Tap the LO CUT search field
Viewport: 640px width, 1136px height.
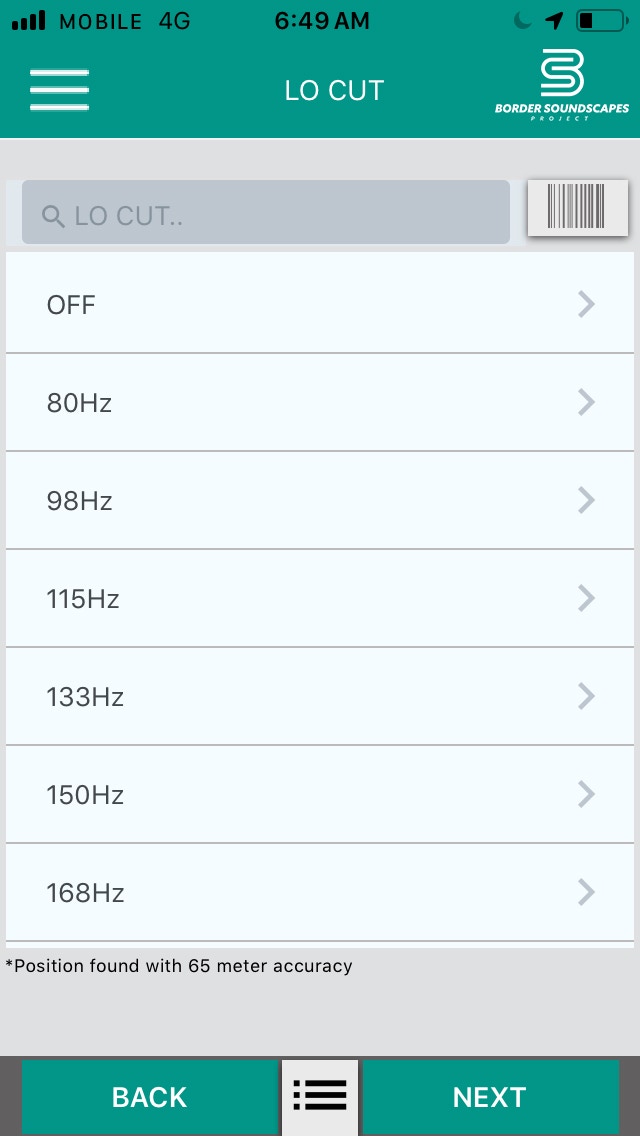pyautogui.click(x=265, y=212)
